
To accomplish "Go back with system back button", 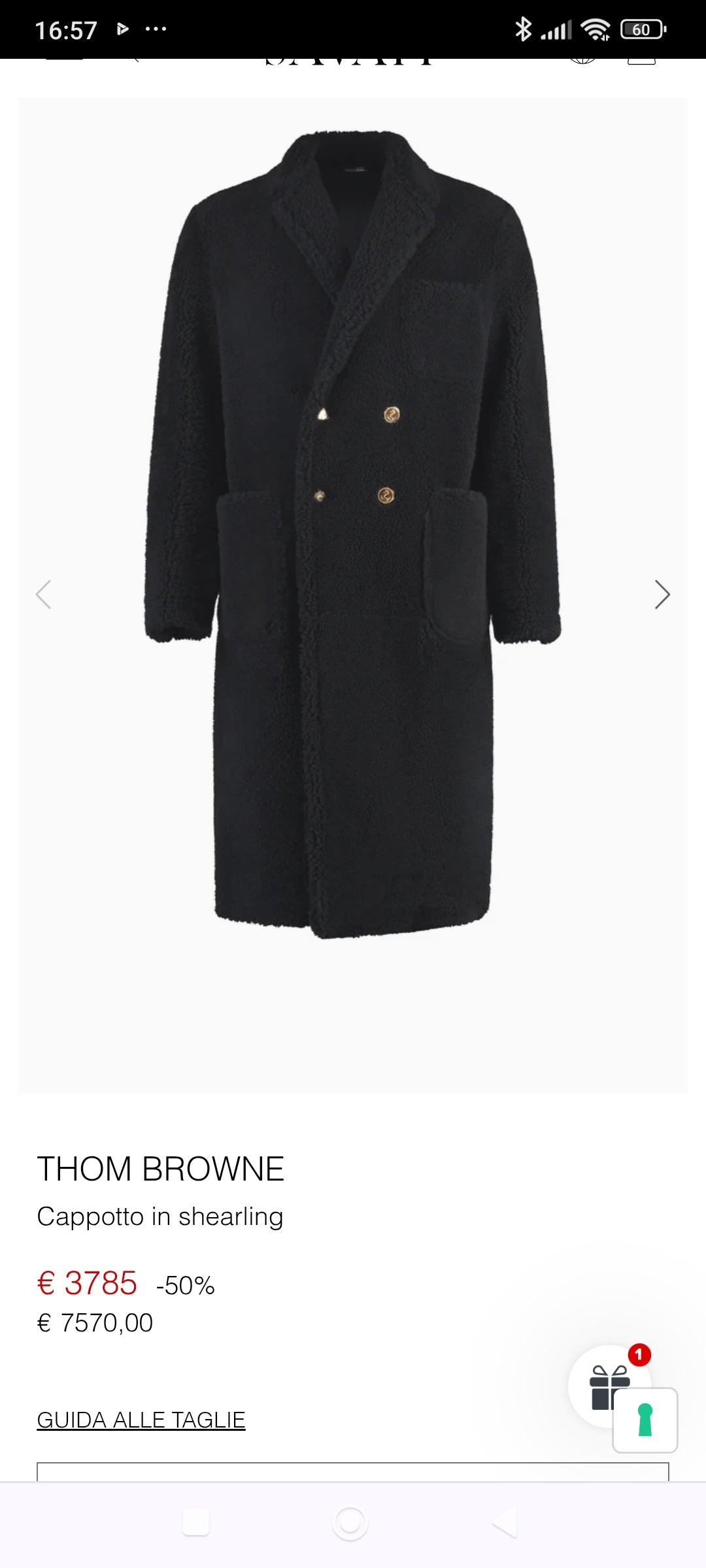I will tap(504, 1523).
